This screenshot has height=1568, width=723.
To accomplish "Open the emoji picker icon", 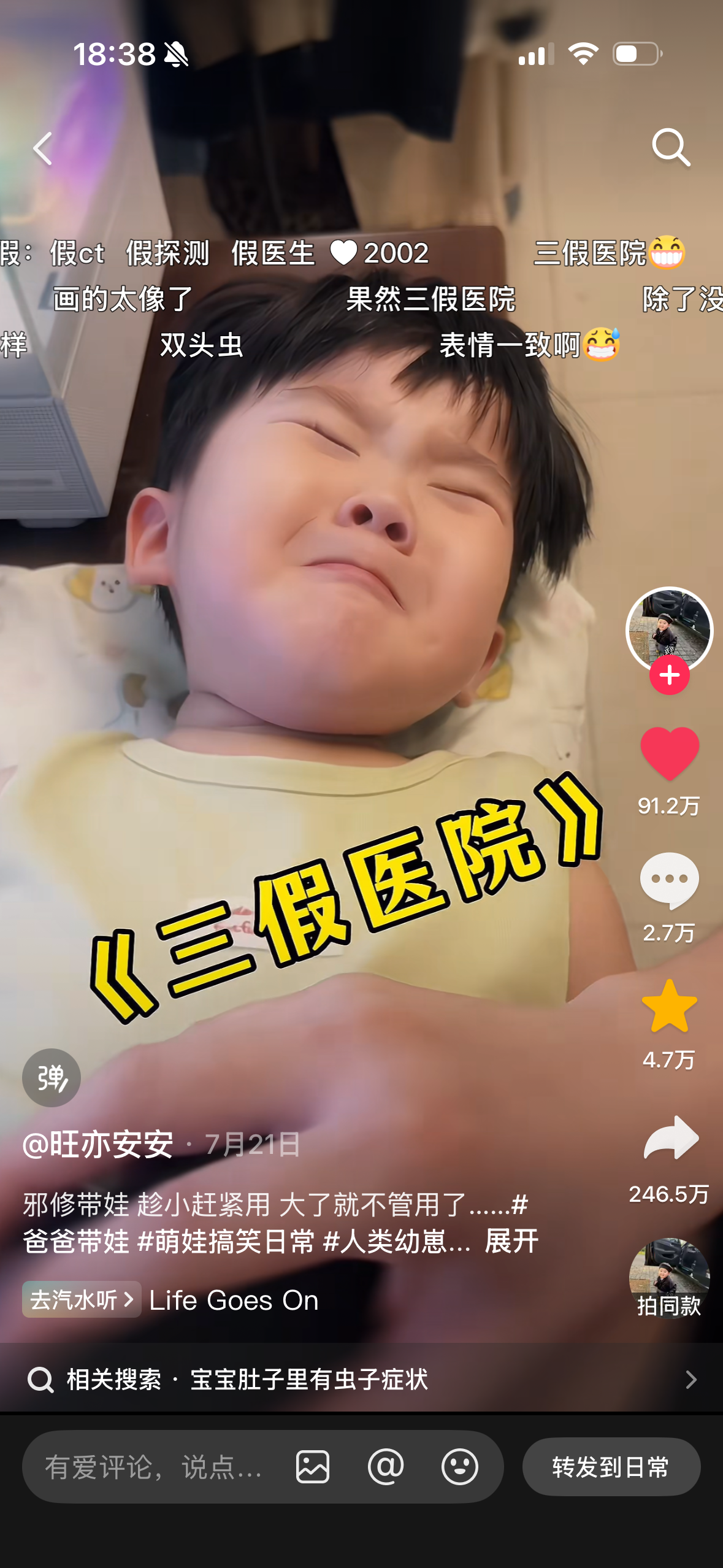I will coord(459,1467).
